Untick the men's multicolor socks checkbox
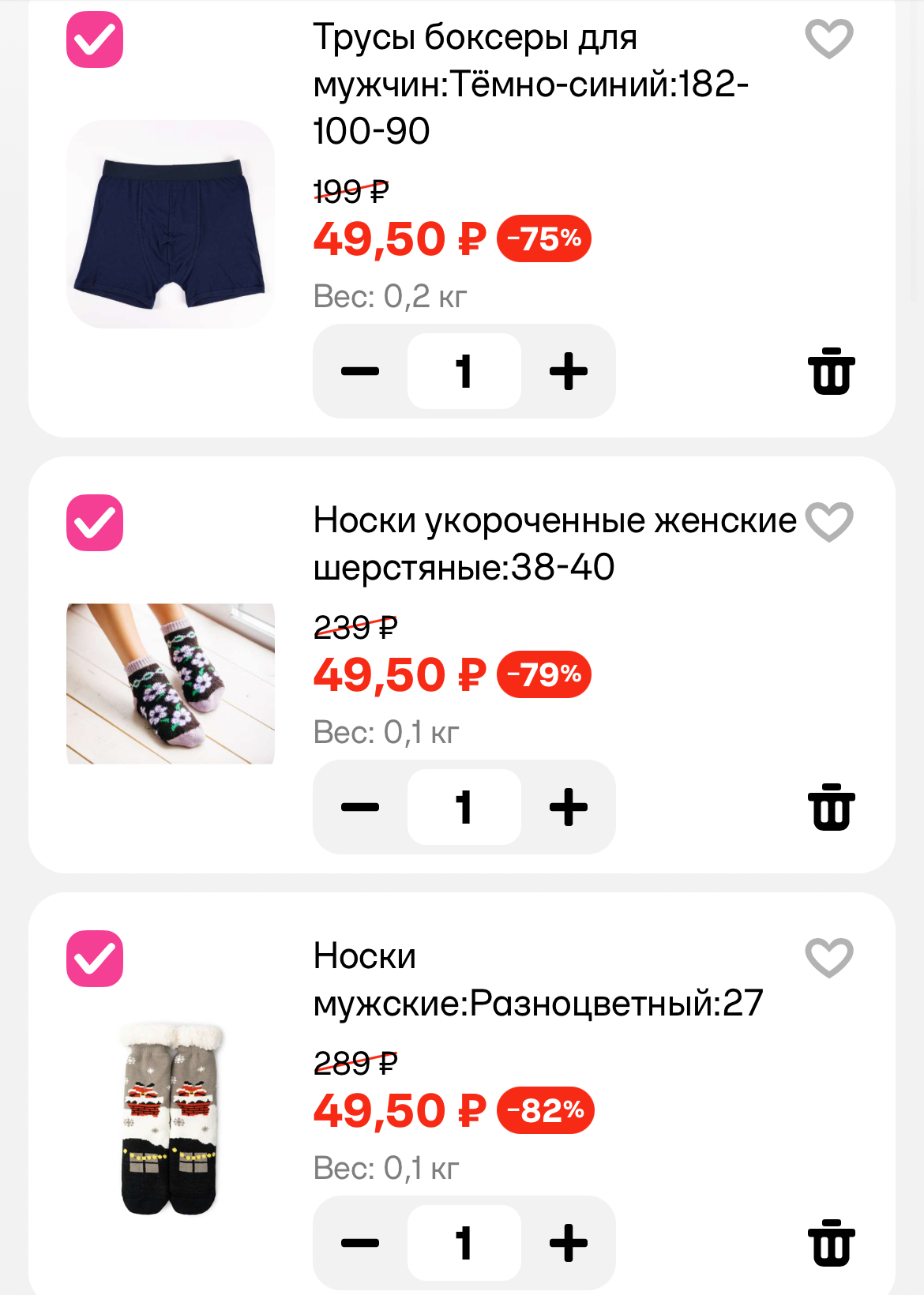The width and height of the screenshot is (924, 1314). point(95,959)
